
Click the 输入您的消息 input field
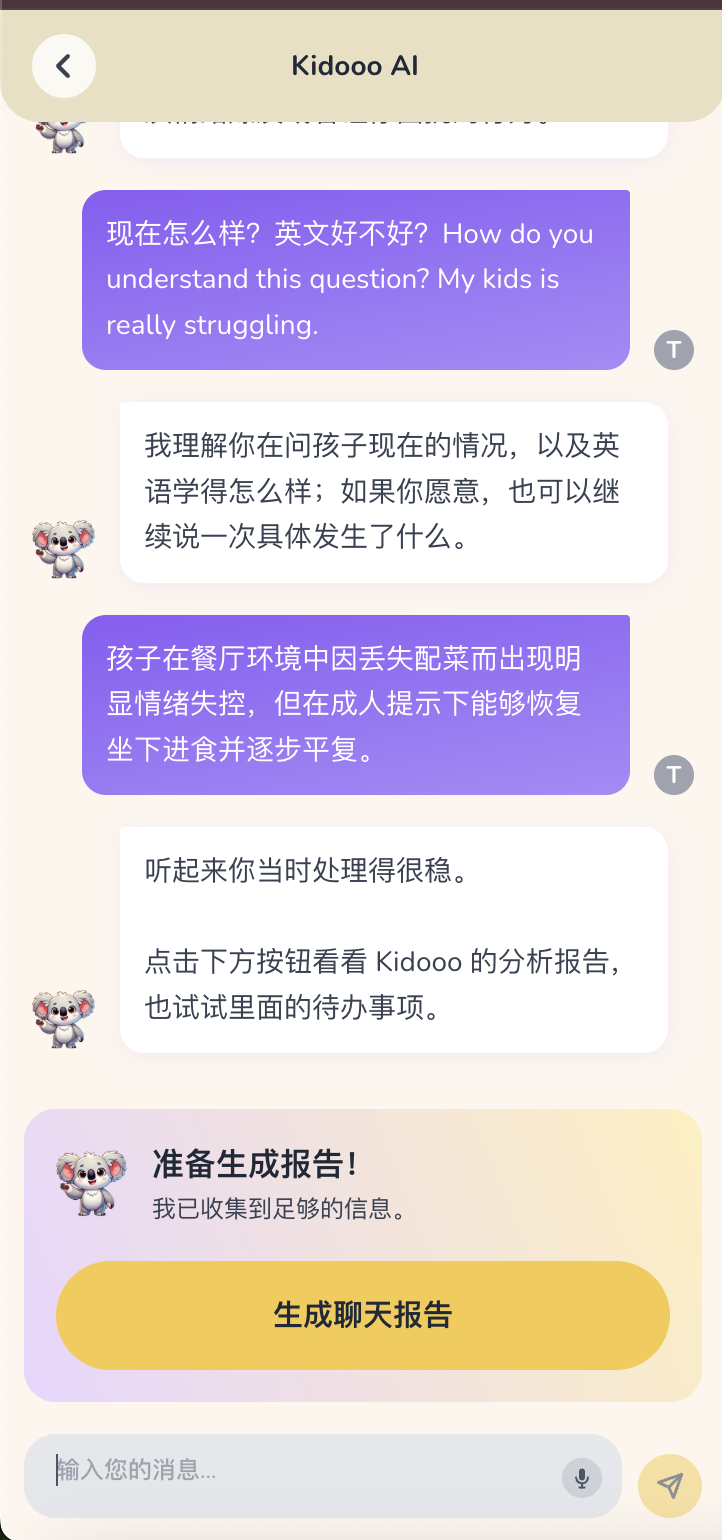pos(300,1477)
